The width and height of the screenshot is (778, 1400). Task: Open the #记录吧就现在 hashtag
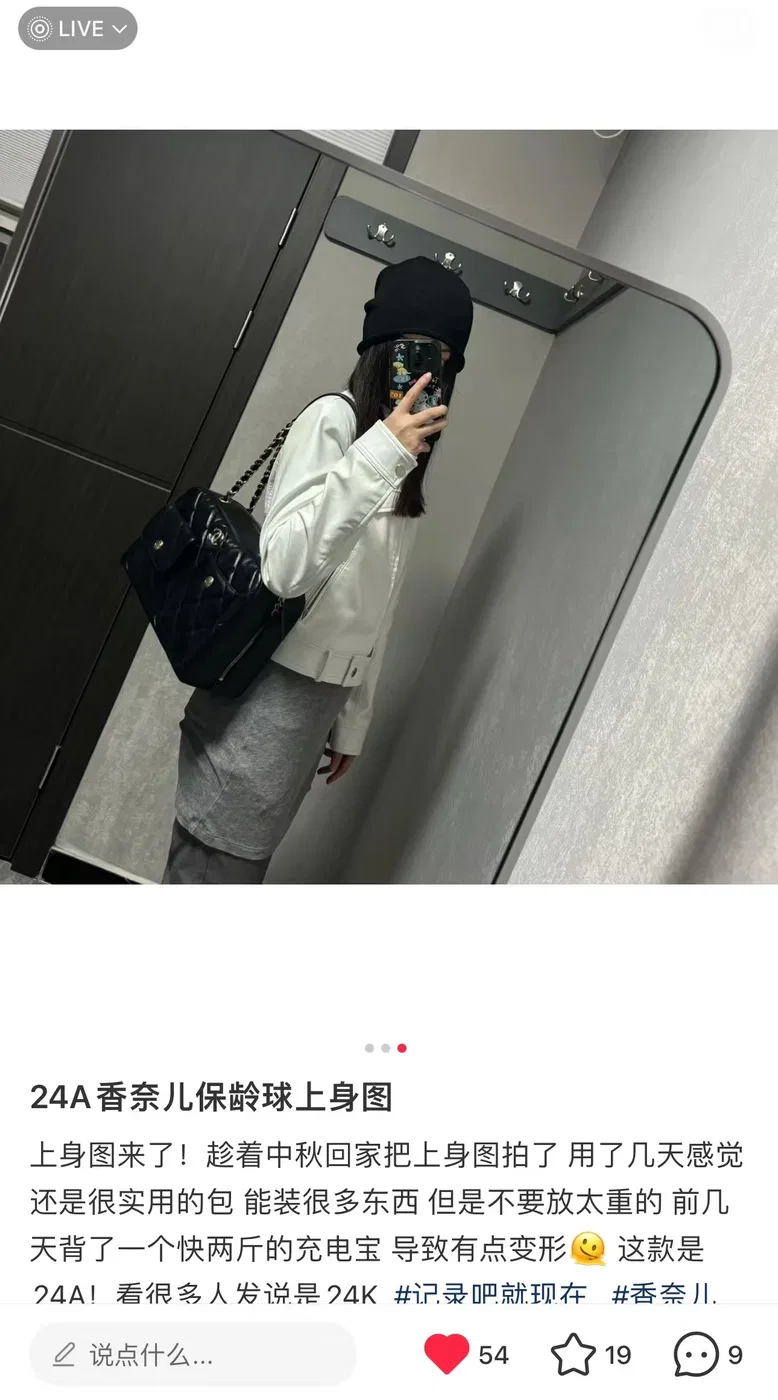point(491,1294)
